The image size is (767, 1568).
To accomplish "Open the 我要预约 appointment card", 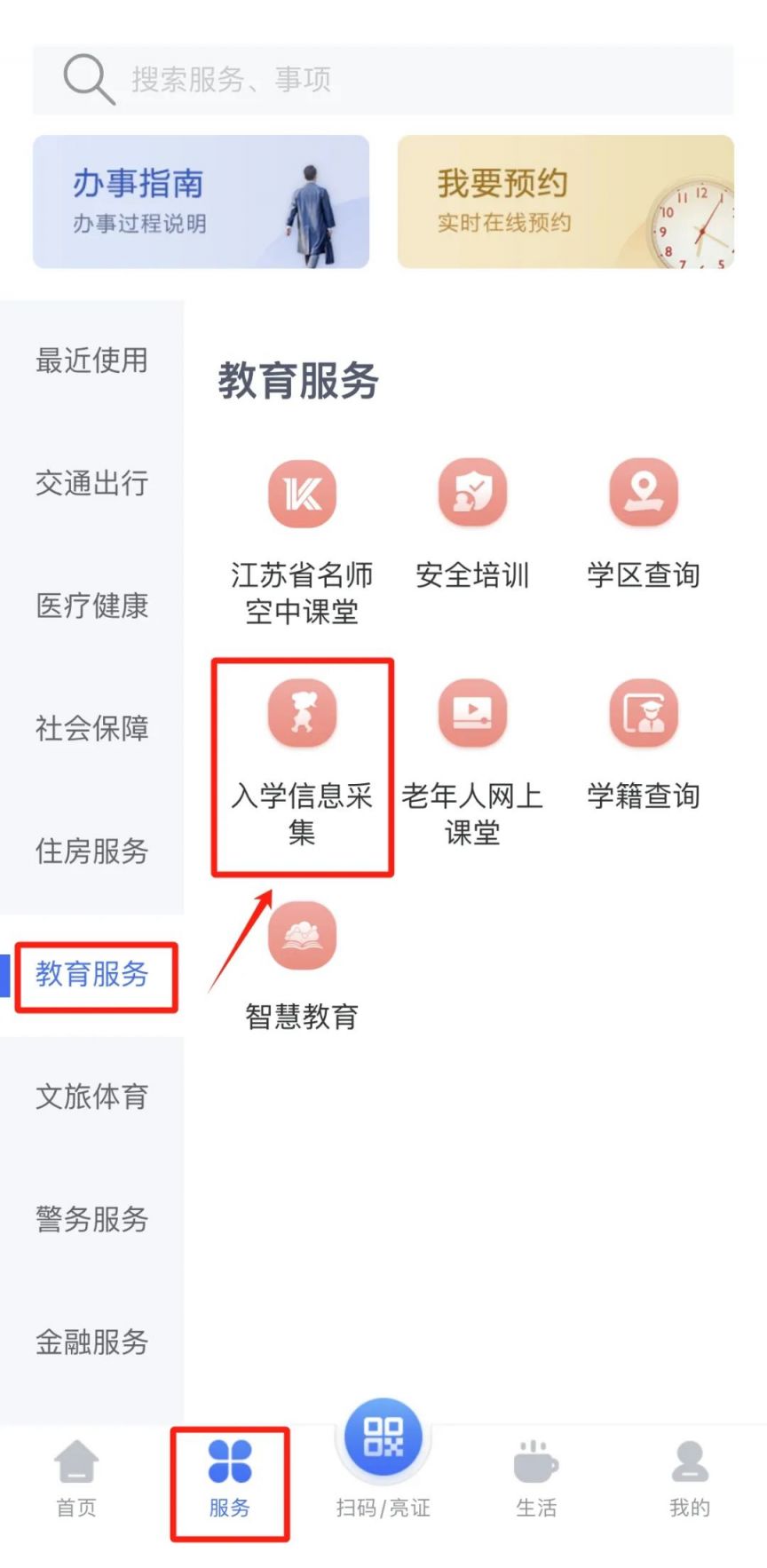I will (x=565, y=202).
